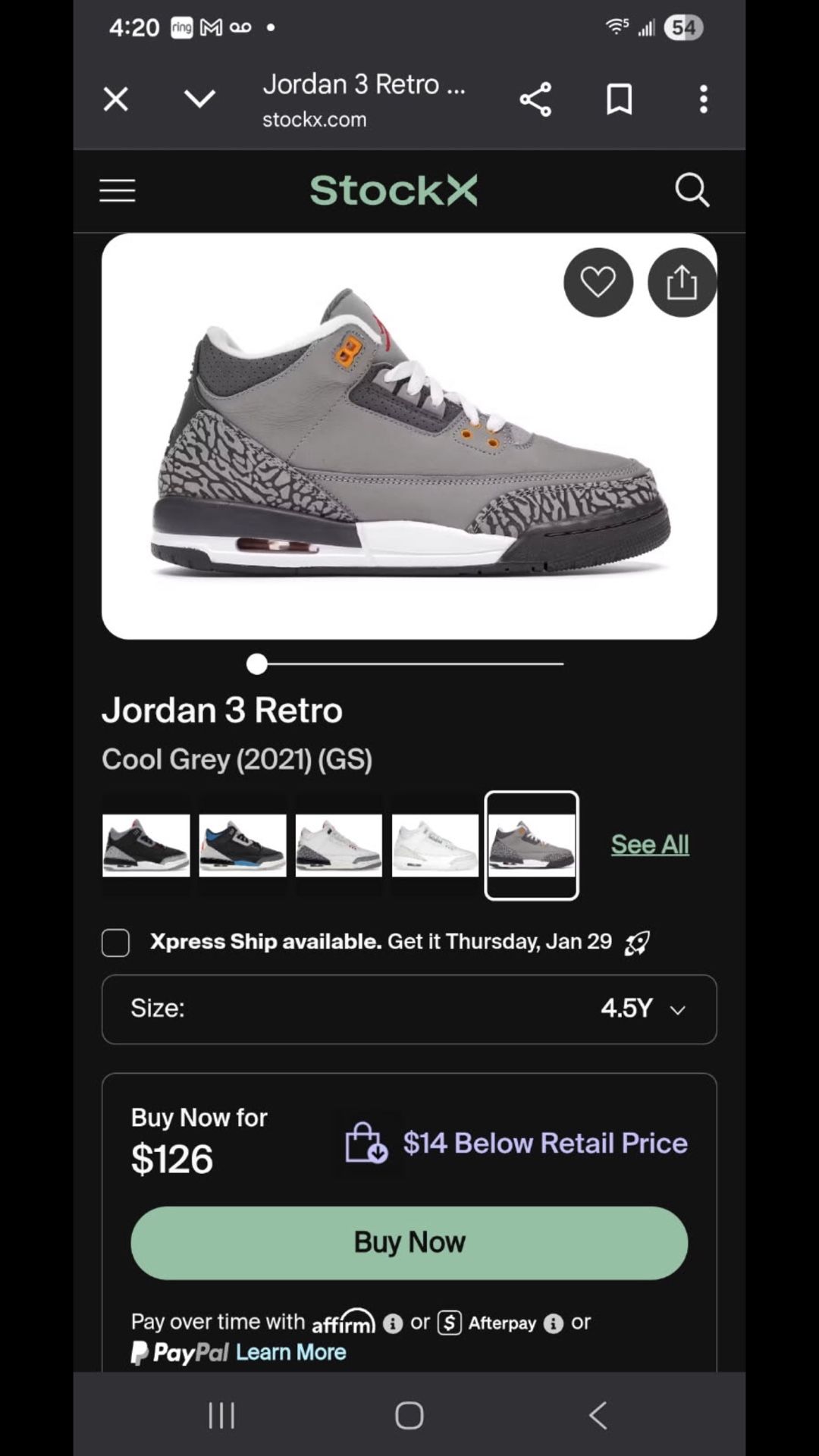Open the browser three-dot overflow menu
The height and width of the screenshot is (1456, 819).
point(703,98)
